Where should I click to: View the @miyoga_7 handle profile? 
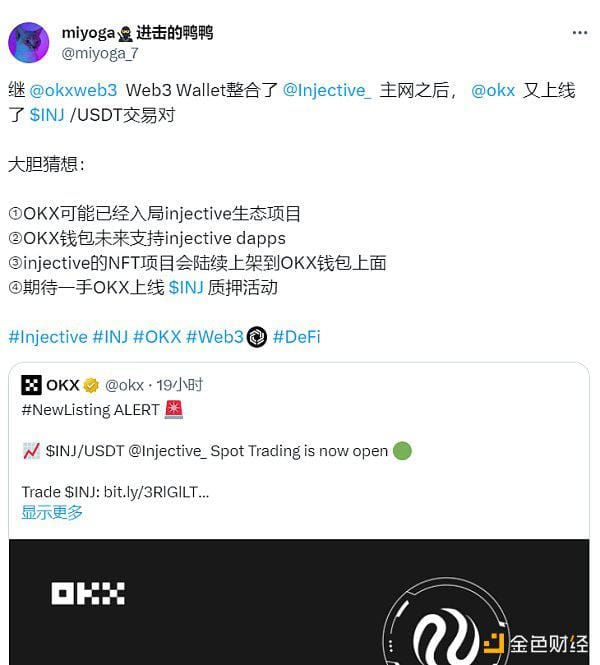[x=100, y=53]
